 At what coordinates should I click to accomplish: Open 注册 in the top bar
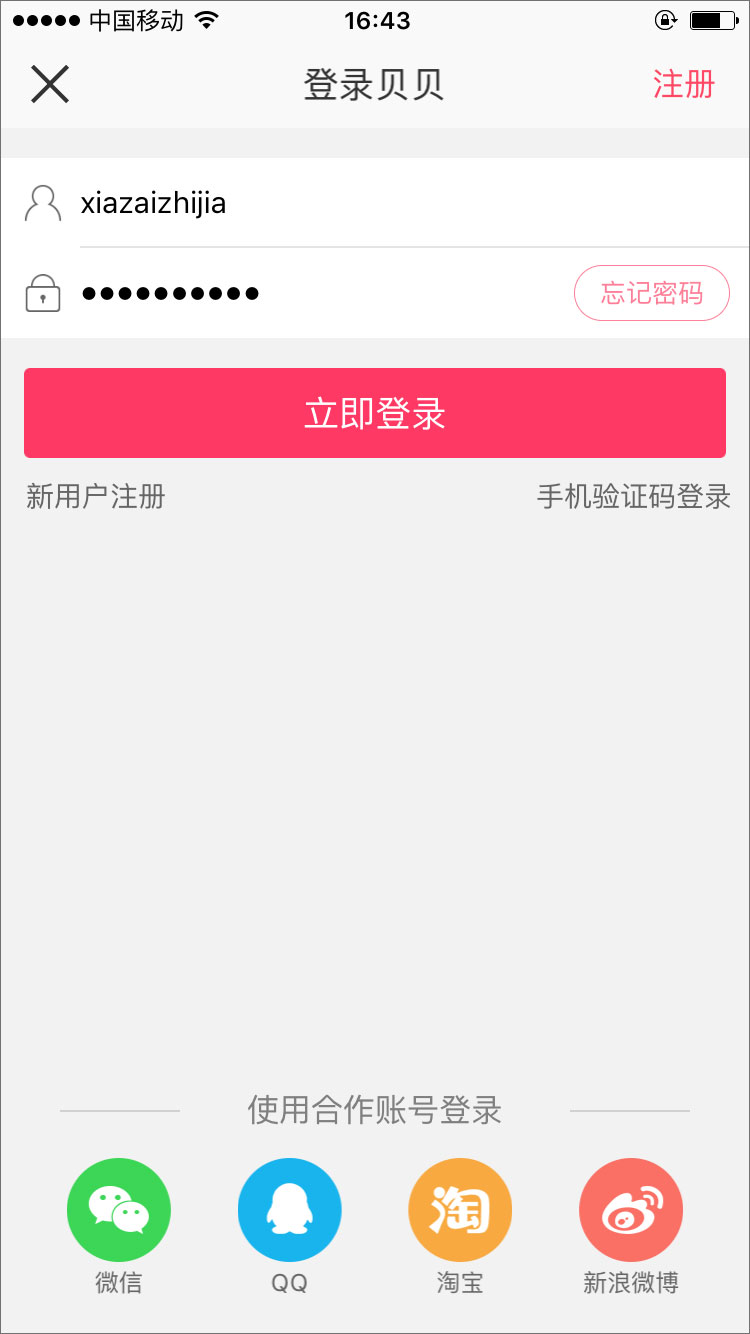684,85
